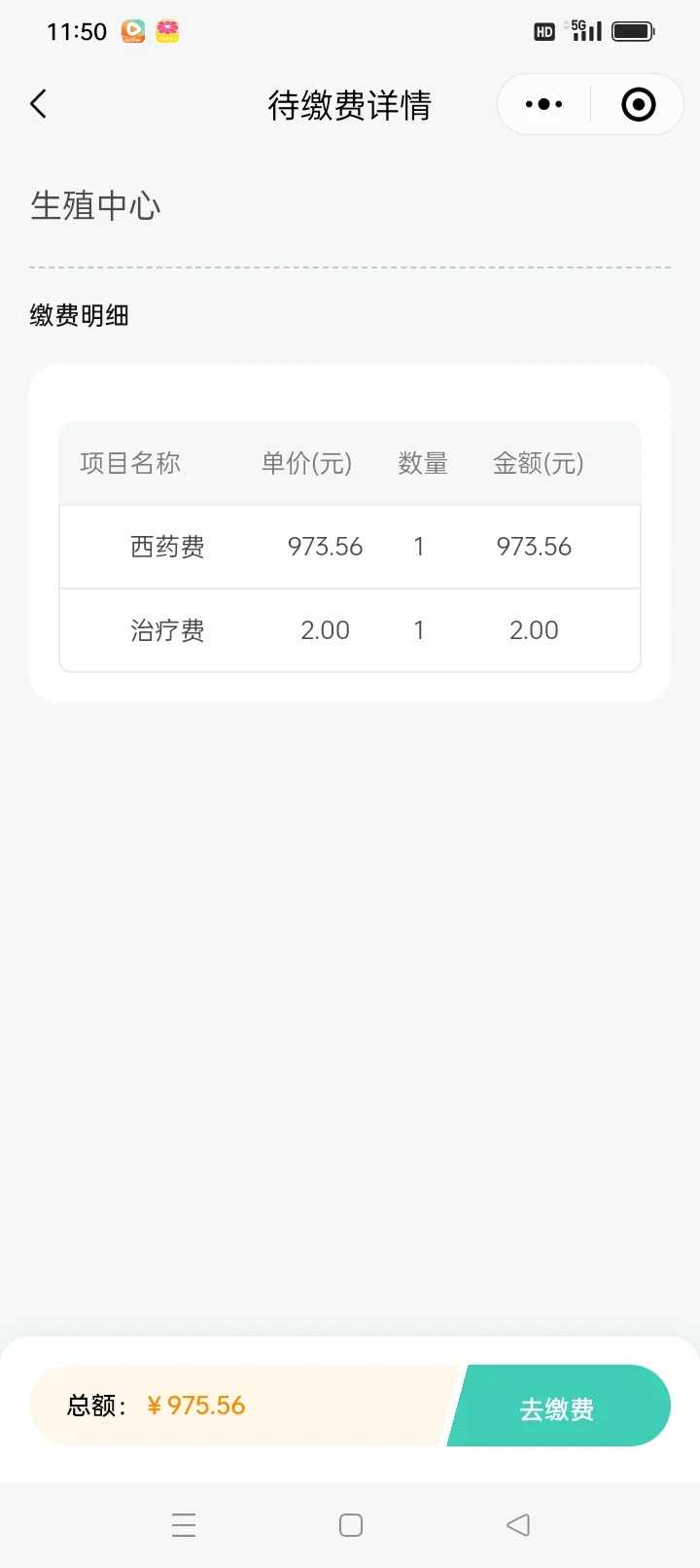Viewport: 700px width, 1568px height.
Task: Tap the 5G signal icon
Action: pos(584,30)
